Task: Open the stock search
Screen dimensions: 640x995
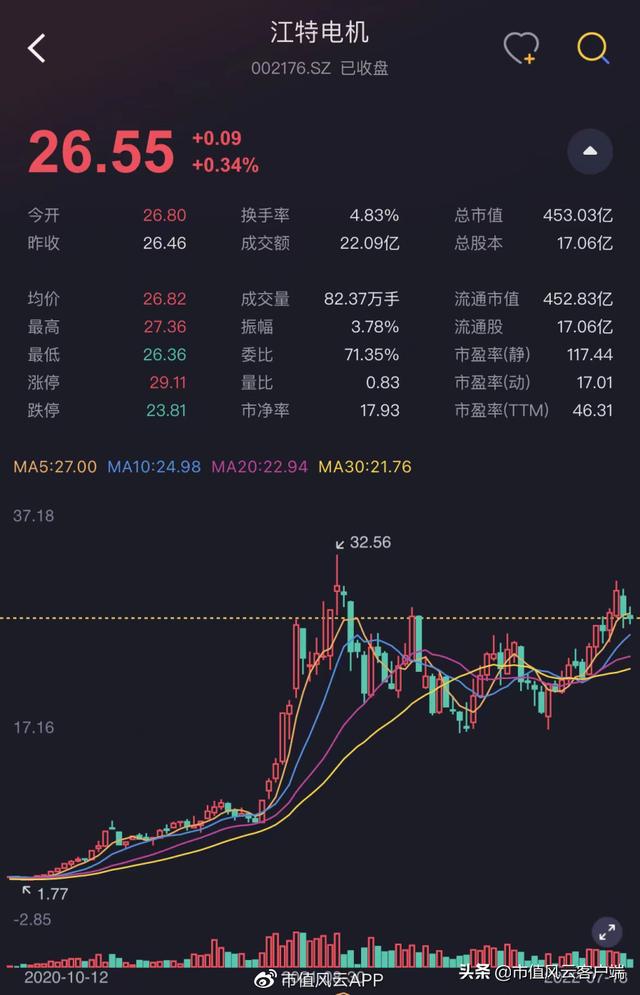Action: point(593,47)
